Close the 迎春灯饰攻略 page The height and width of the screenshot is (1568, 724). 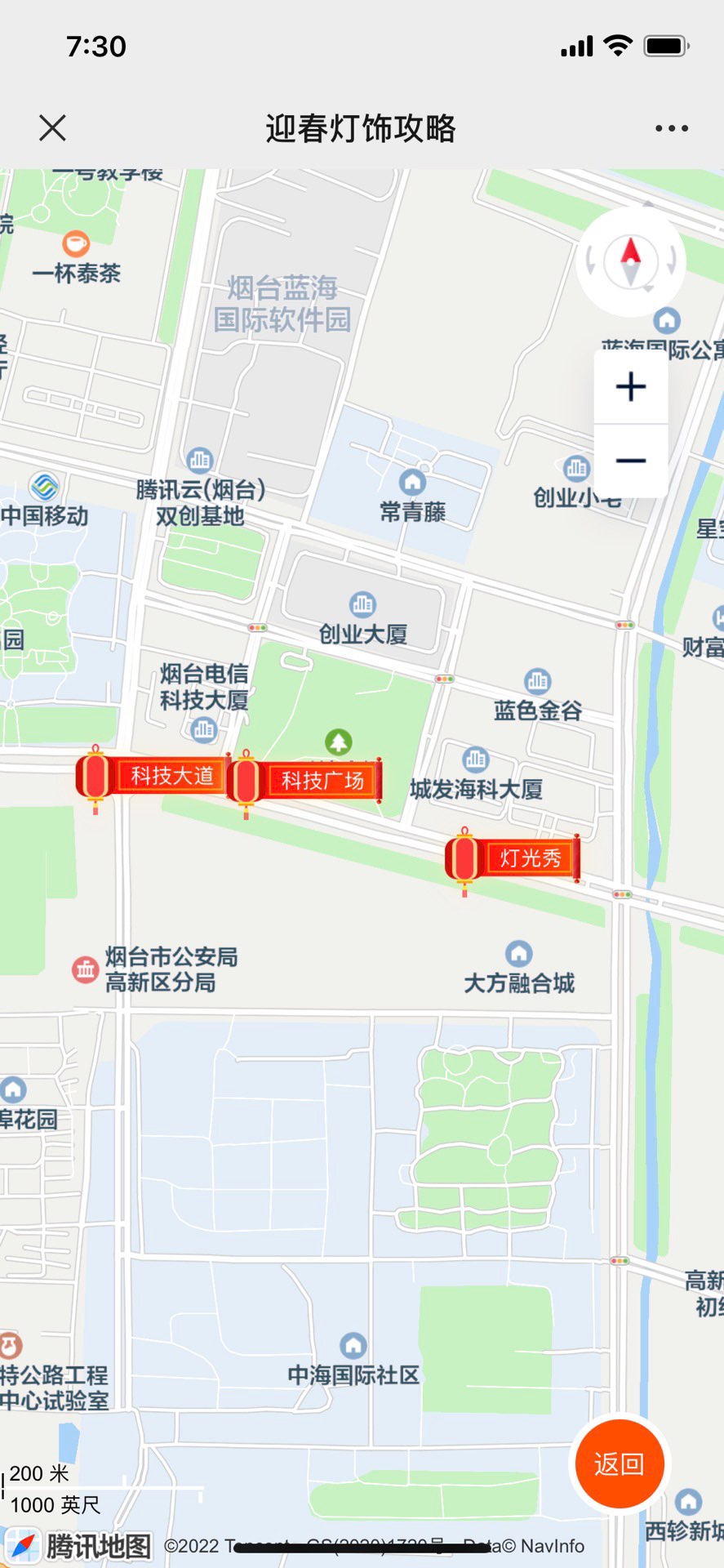click(52, 128)
